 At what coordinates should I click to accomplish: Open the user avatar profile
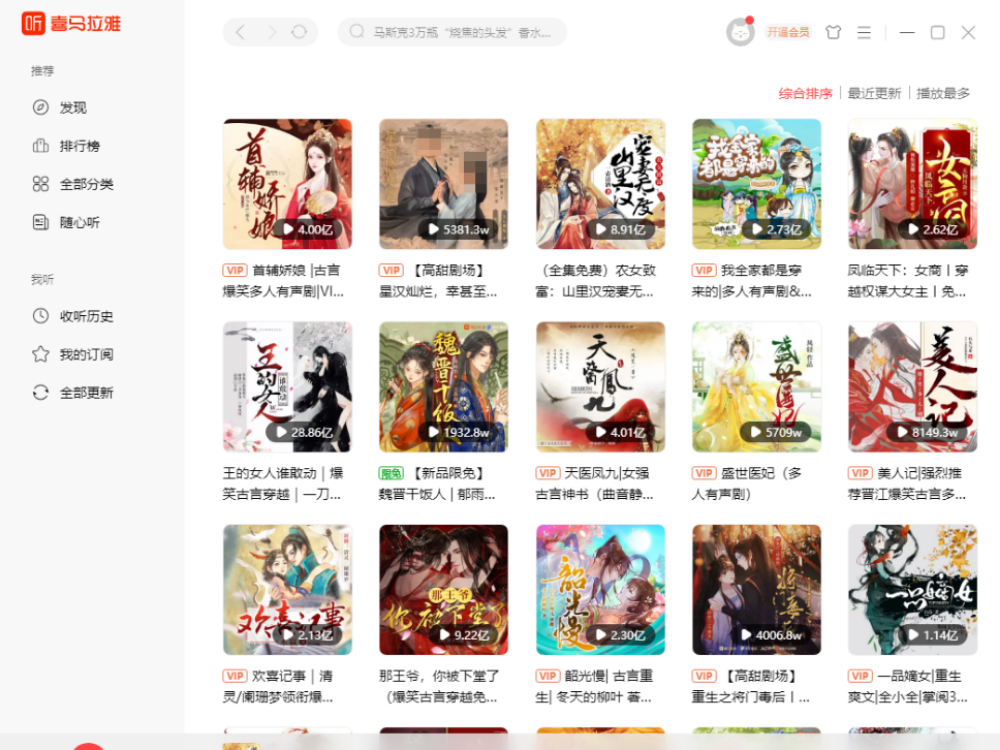point(740,32)
